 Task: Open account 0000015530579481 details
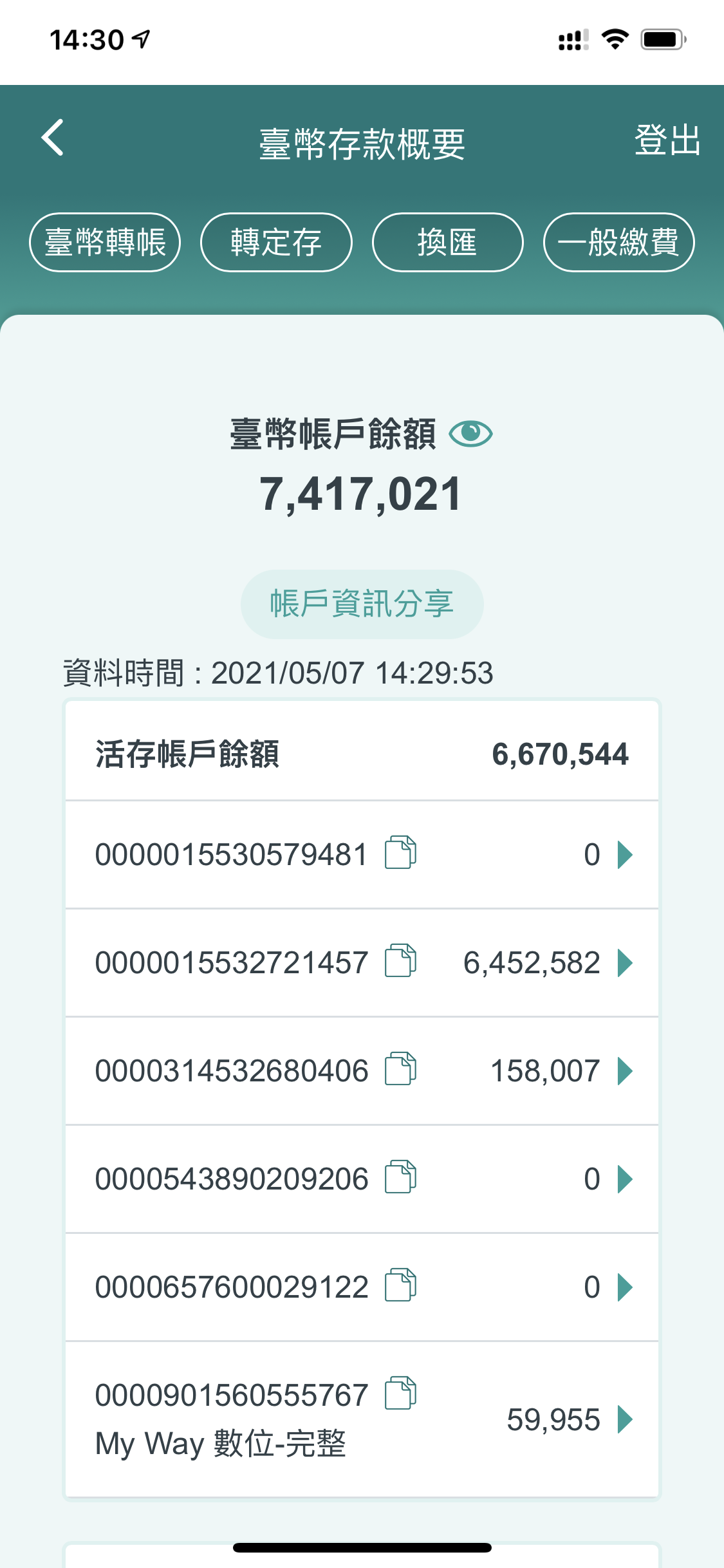coord(624,855)
